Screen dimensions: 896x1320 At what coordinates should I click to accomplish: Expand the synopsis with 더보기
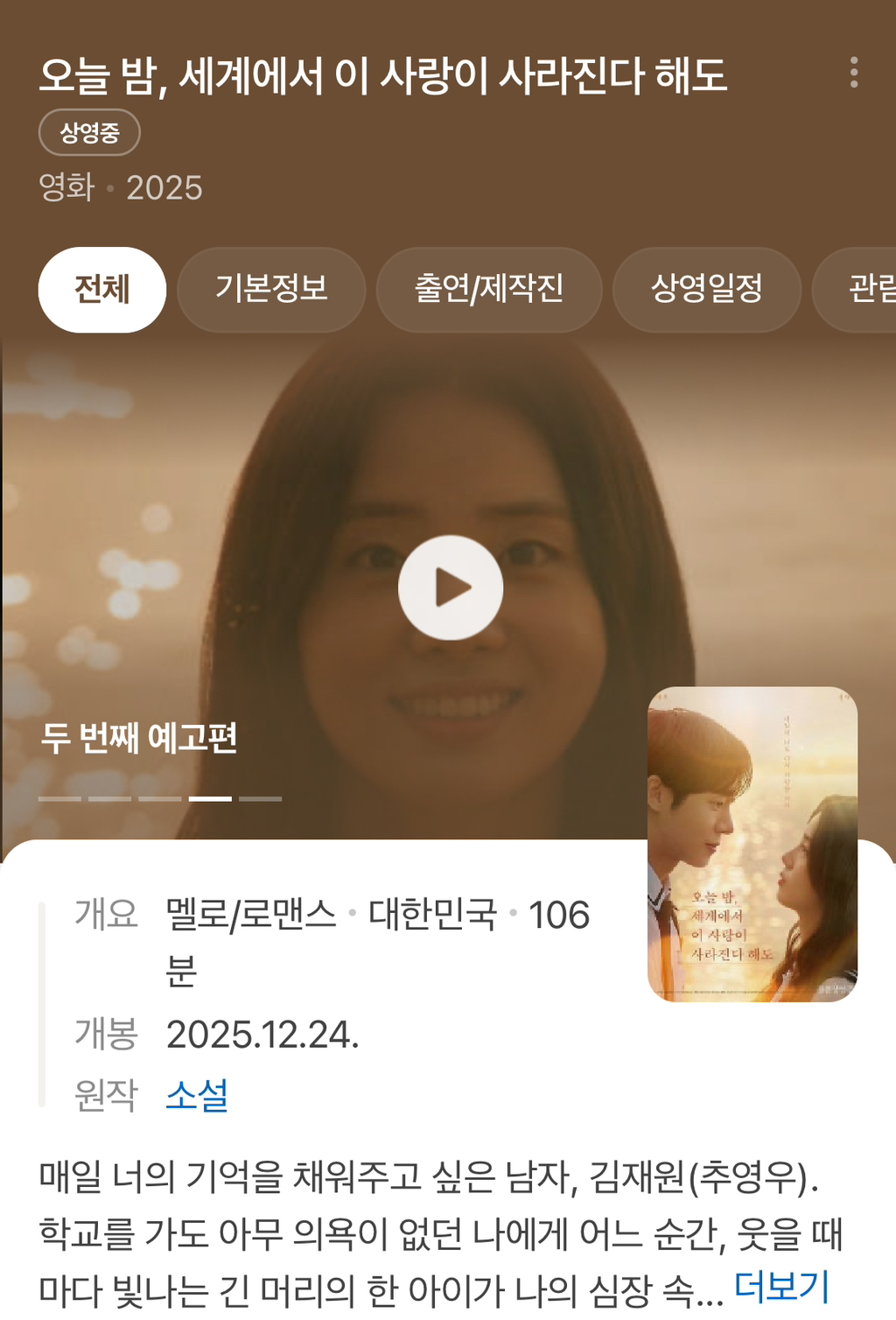pos(780,1287)
